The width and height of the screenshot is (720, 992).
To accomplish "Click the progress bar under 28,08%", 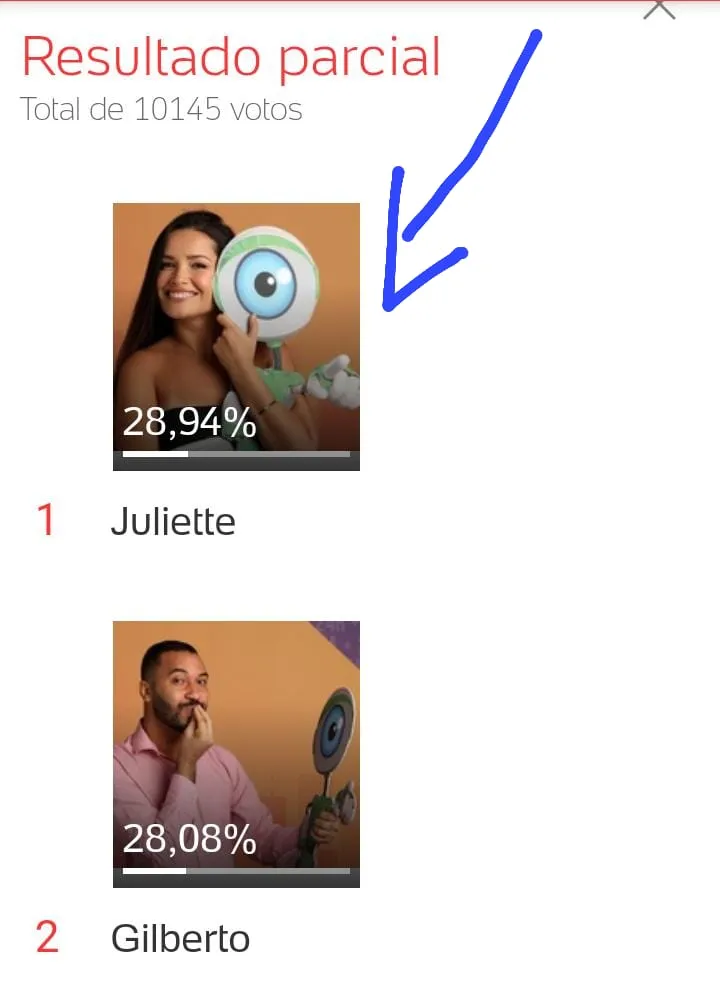I will tap(235, 871).
